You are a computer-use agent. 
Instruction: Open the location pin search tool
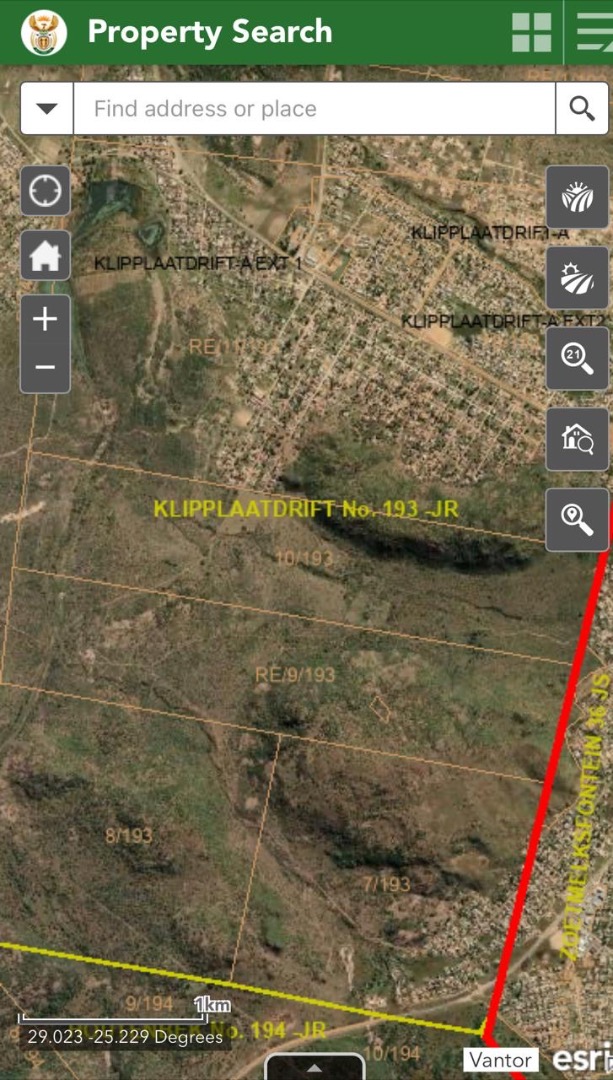(577, 518)
